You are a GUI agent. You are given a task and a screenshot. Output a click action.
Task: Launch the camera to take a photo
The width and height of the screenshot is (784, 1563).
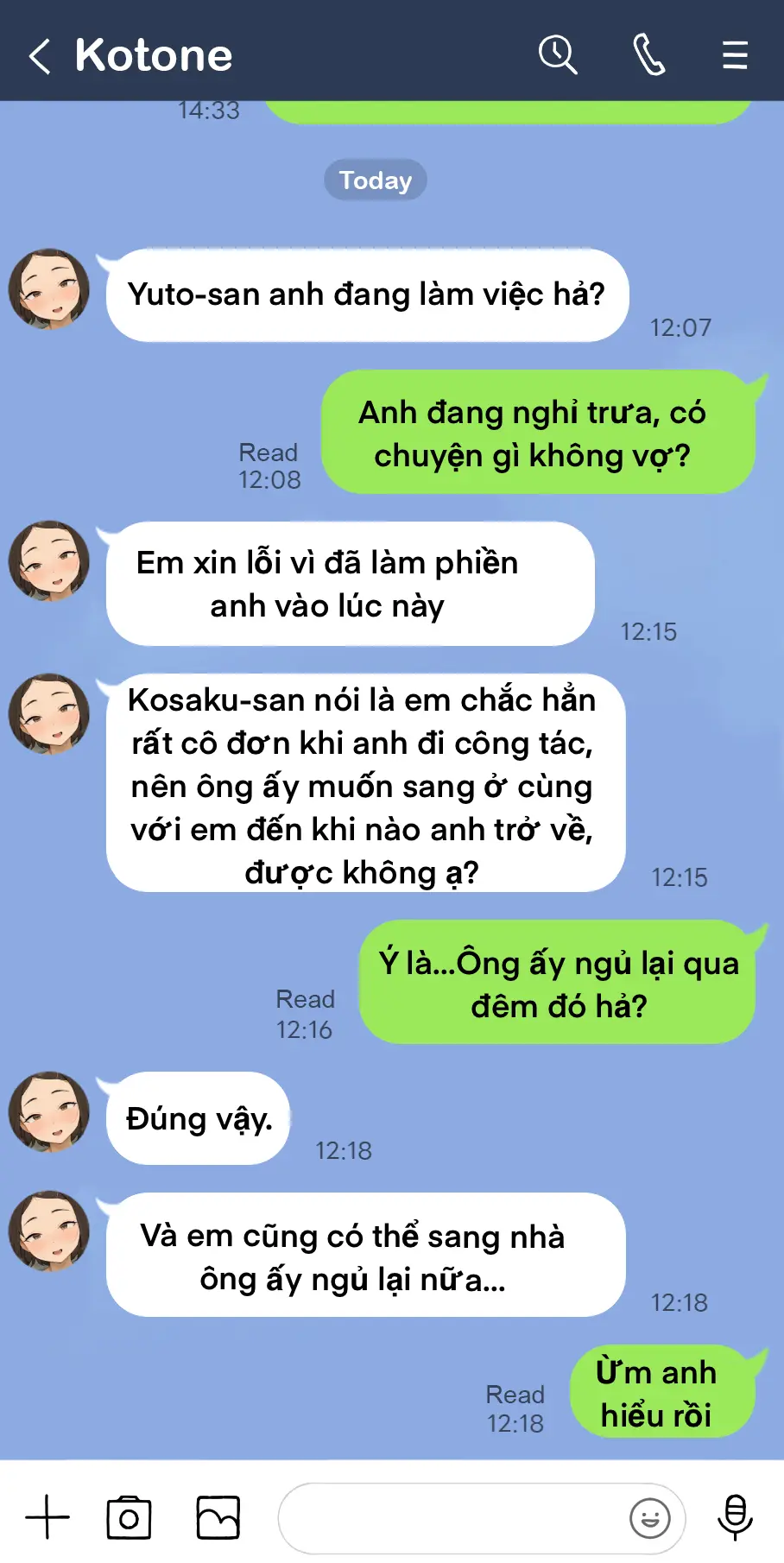coord(129,1517)
